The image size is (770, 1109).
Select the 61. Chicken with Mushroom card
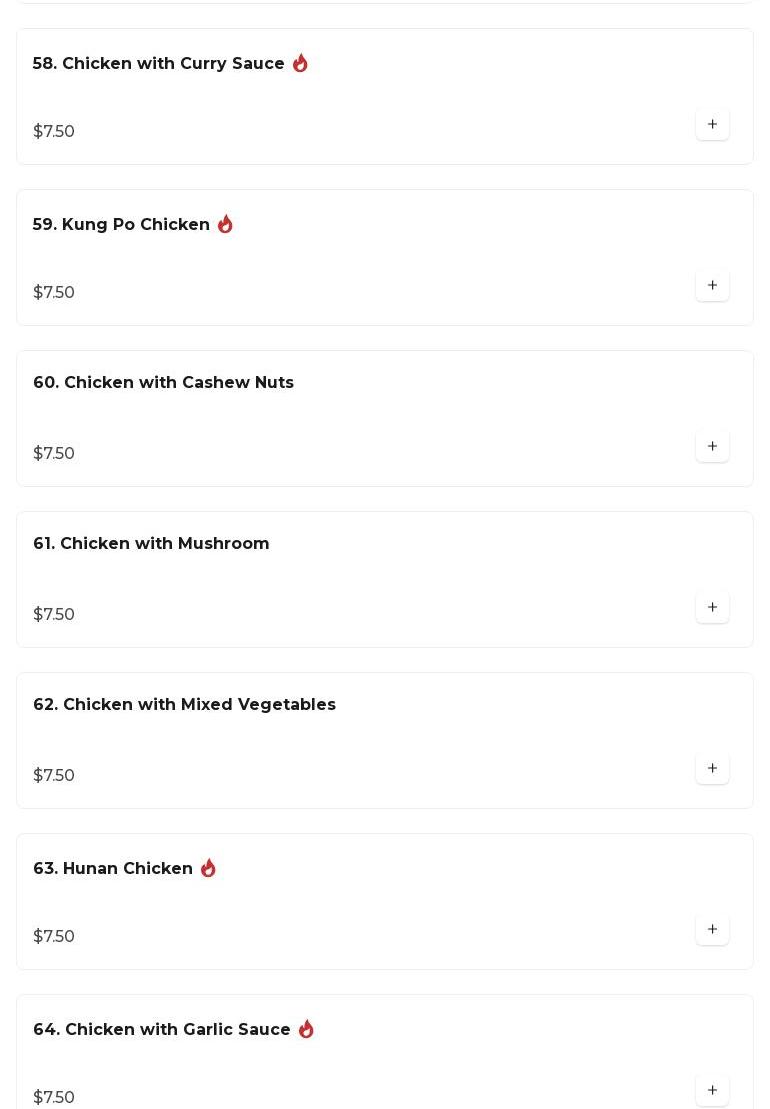(151, 544)
